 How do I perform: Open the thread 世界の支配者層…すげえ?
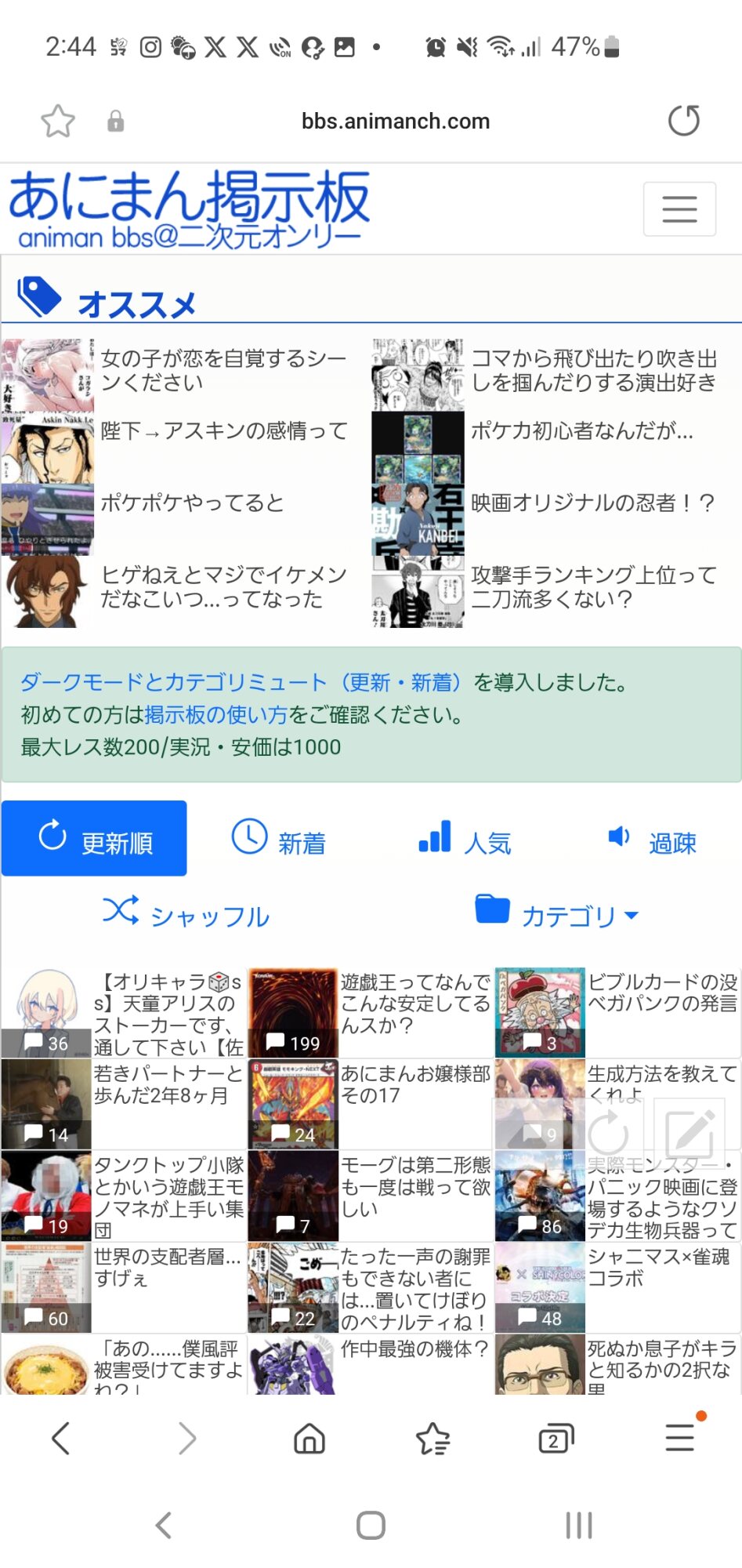point(167,1268)
